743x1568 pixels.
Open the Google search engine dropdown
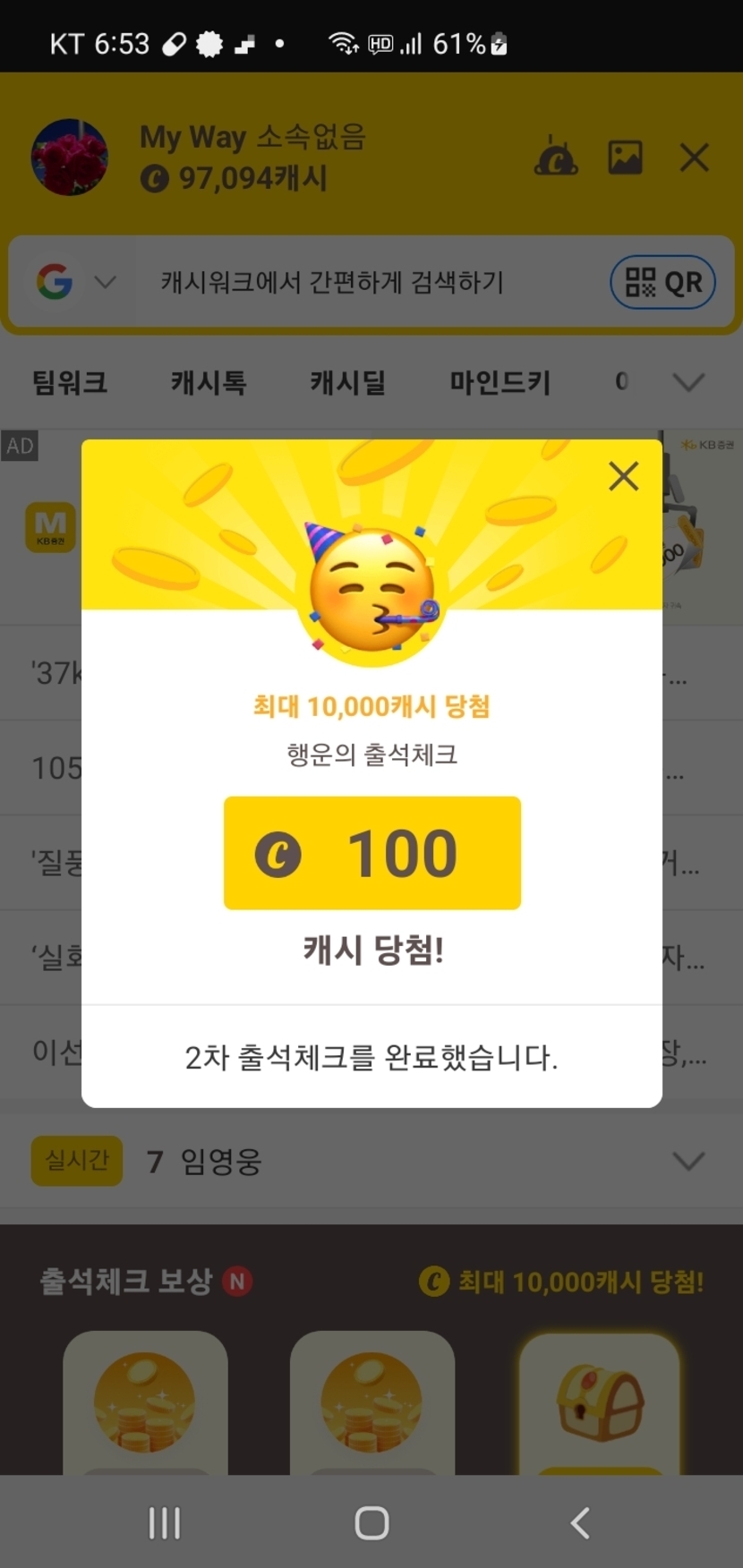pyautogui.click(x=77, y=283)
